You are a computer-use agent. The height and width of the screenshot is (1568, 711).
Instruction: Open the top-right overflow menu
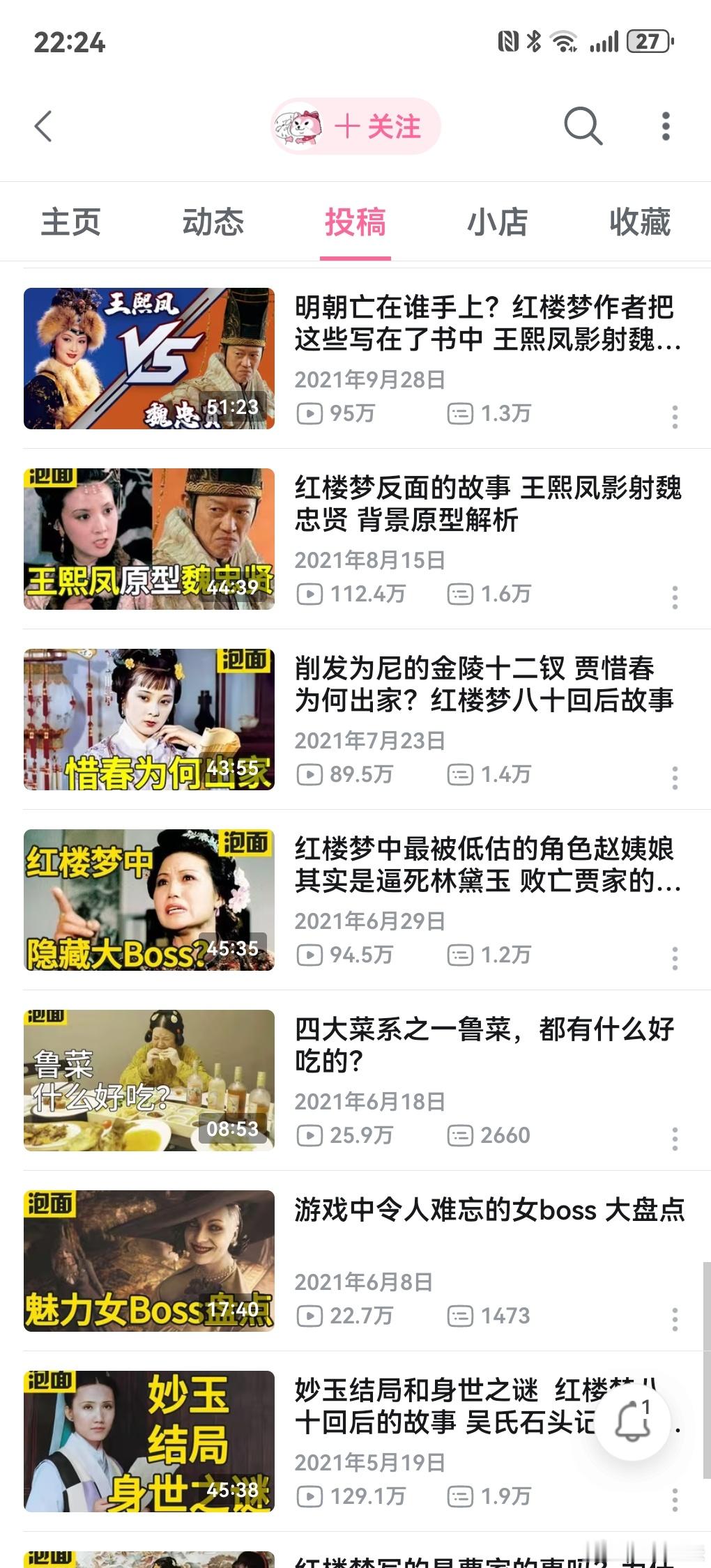(x=666, y=126)
